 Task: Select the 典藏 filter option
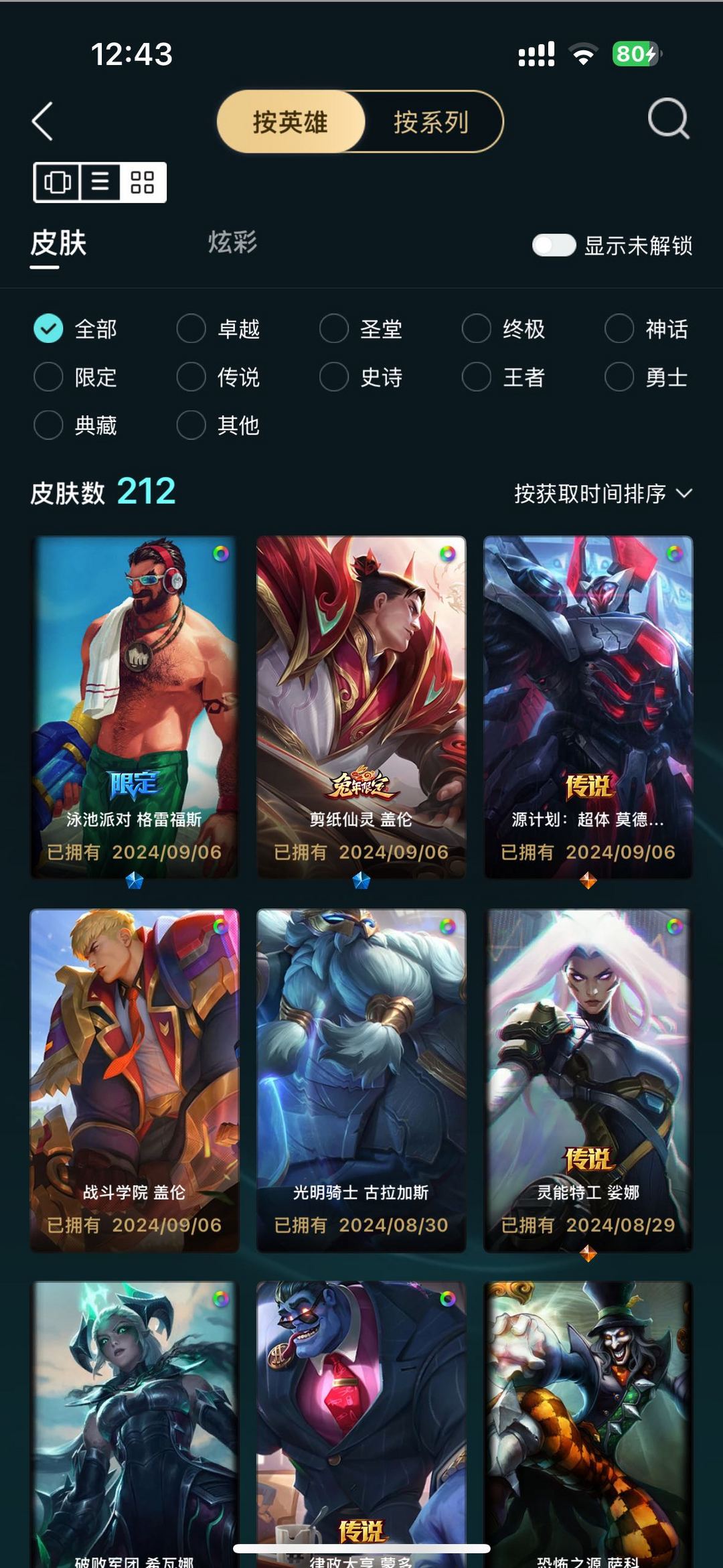(49, 425)
